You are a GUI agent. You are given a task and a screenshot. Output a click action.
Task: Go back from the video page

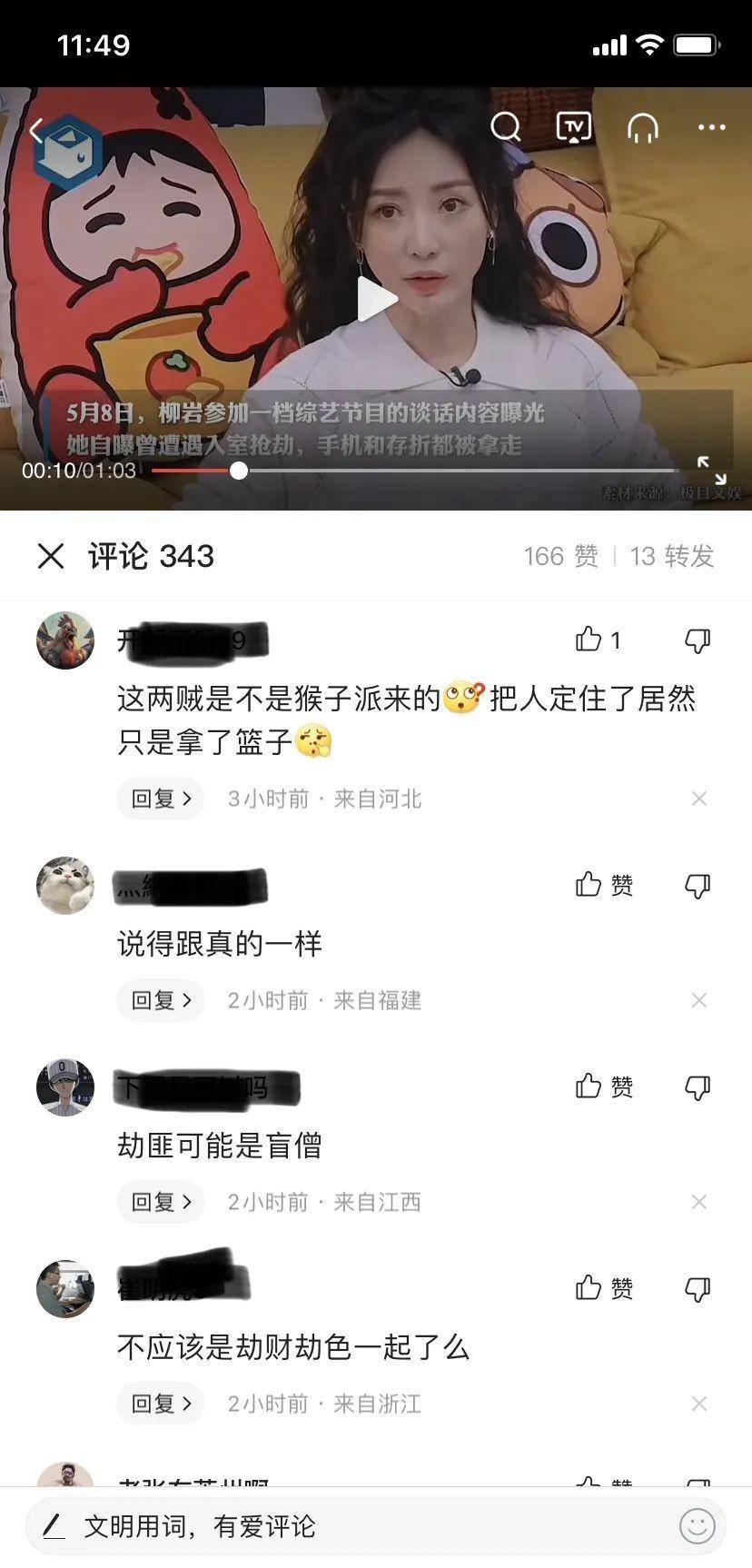[x=37, y=130]
